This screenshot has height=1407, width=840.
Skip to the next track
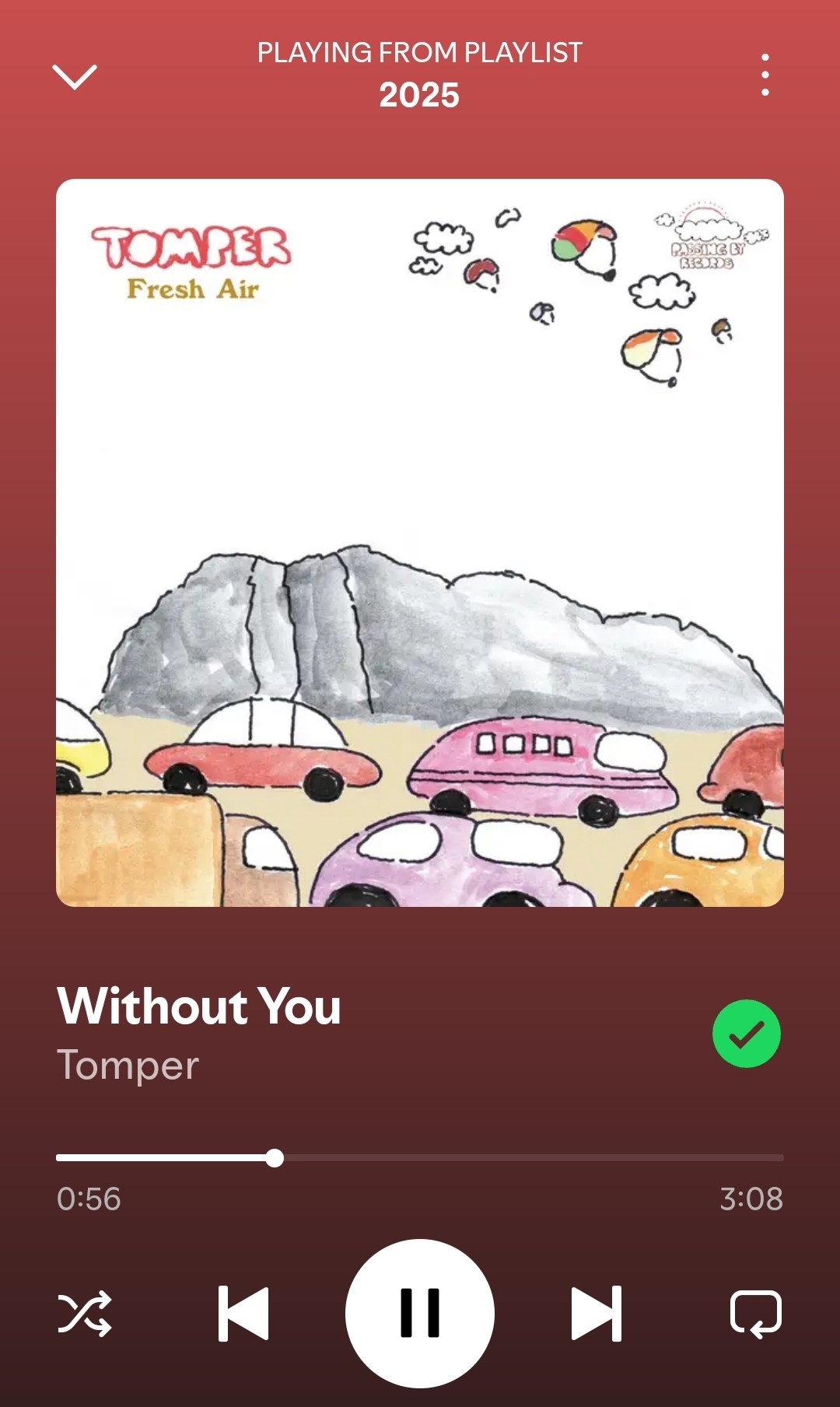tap(597, 1314)
